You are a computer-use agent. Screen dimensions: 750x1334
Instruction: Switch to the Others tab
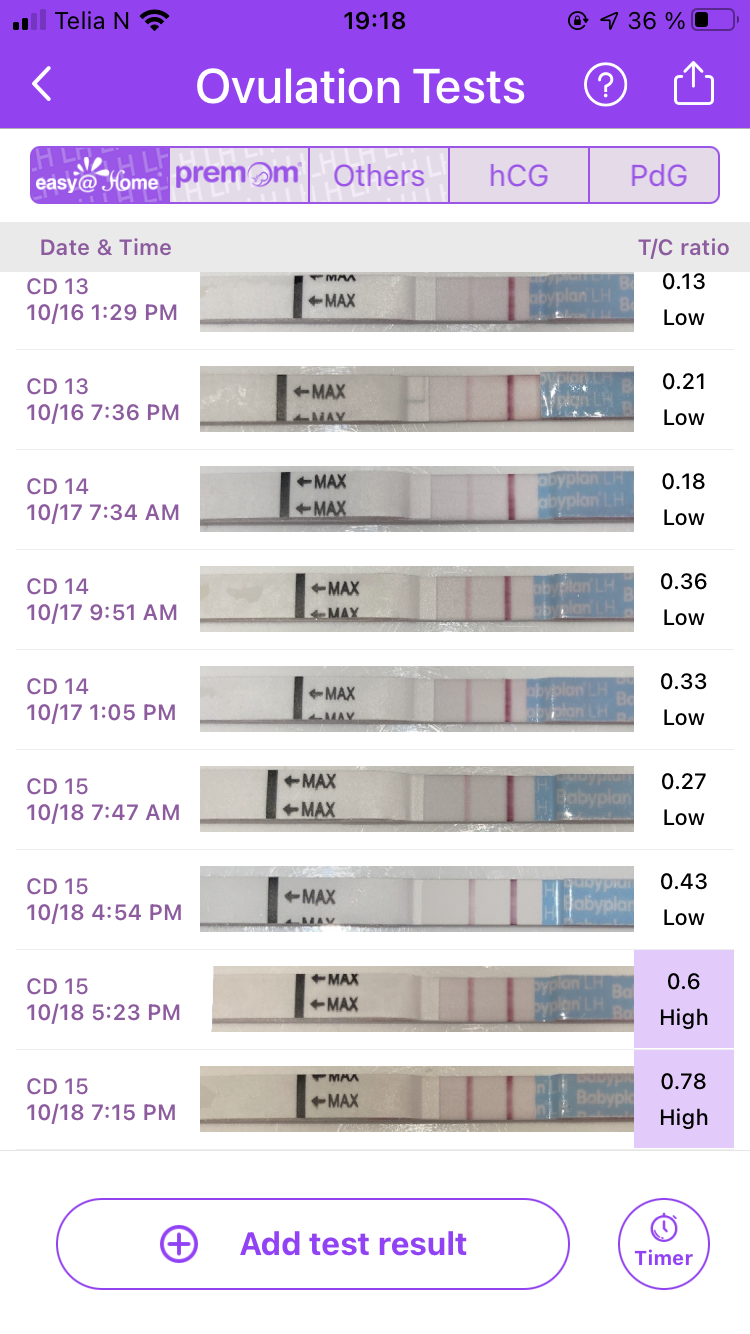coord(379,175)
